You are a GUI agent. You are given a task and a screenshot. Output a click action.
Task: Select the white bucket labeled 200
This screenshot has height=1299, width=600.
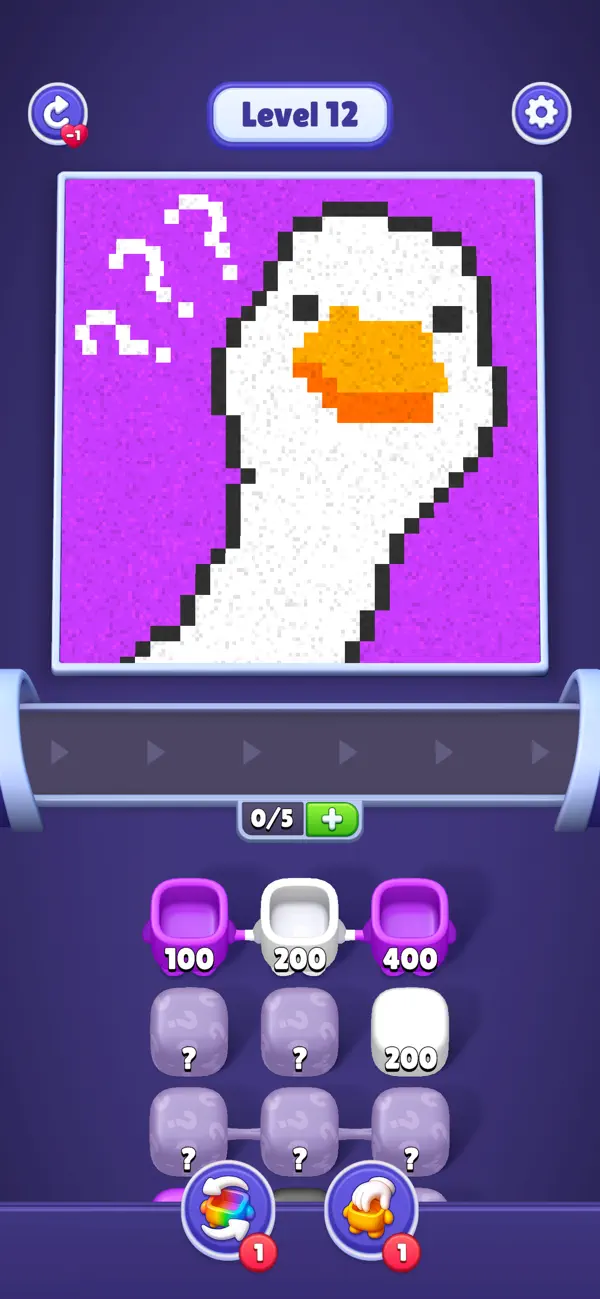(x=300, y=926)
